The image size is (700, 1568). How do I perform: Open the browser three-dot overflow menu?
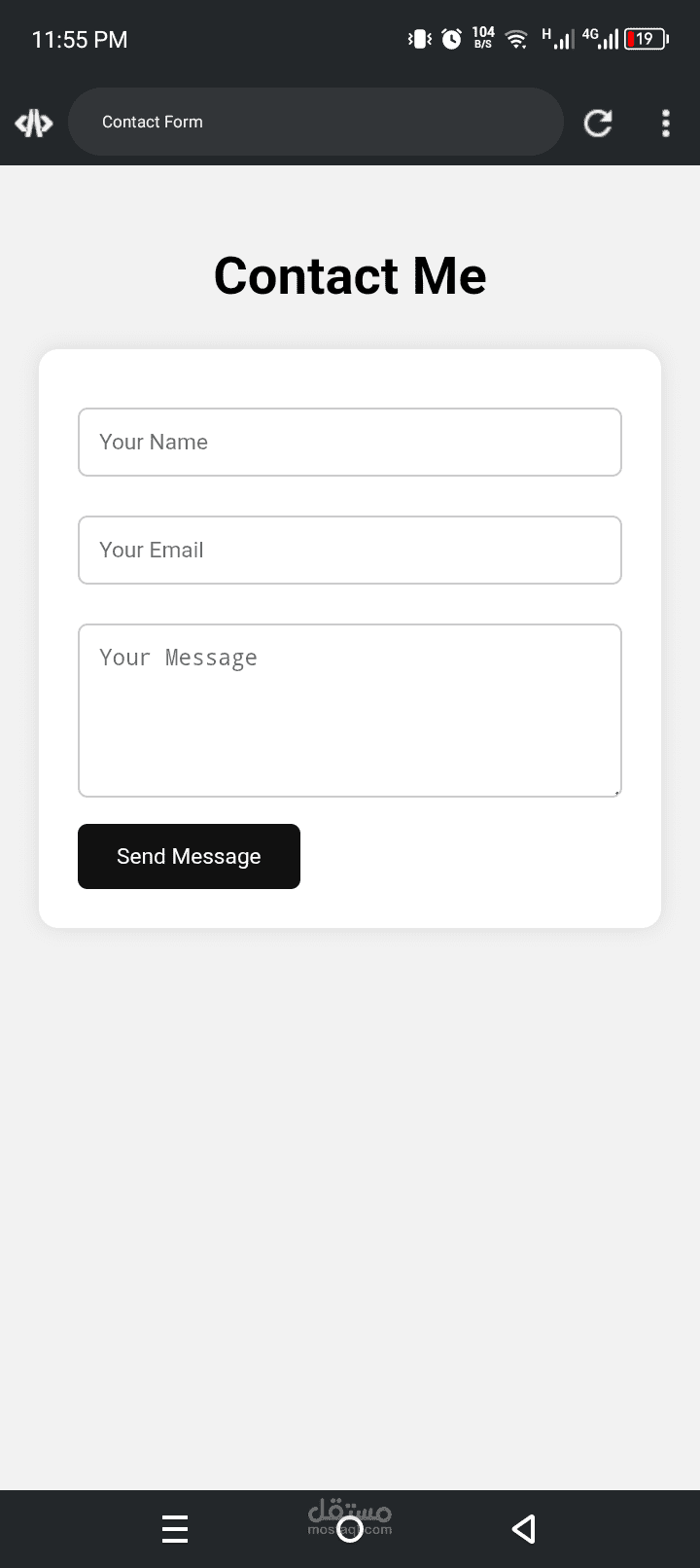point(666,123)
